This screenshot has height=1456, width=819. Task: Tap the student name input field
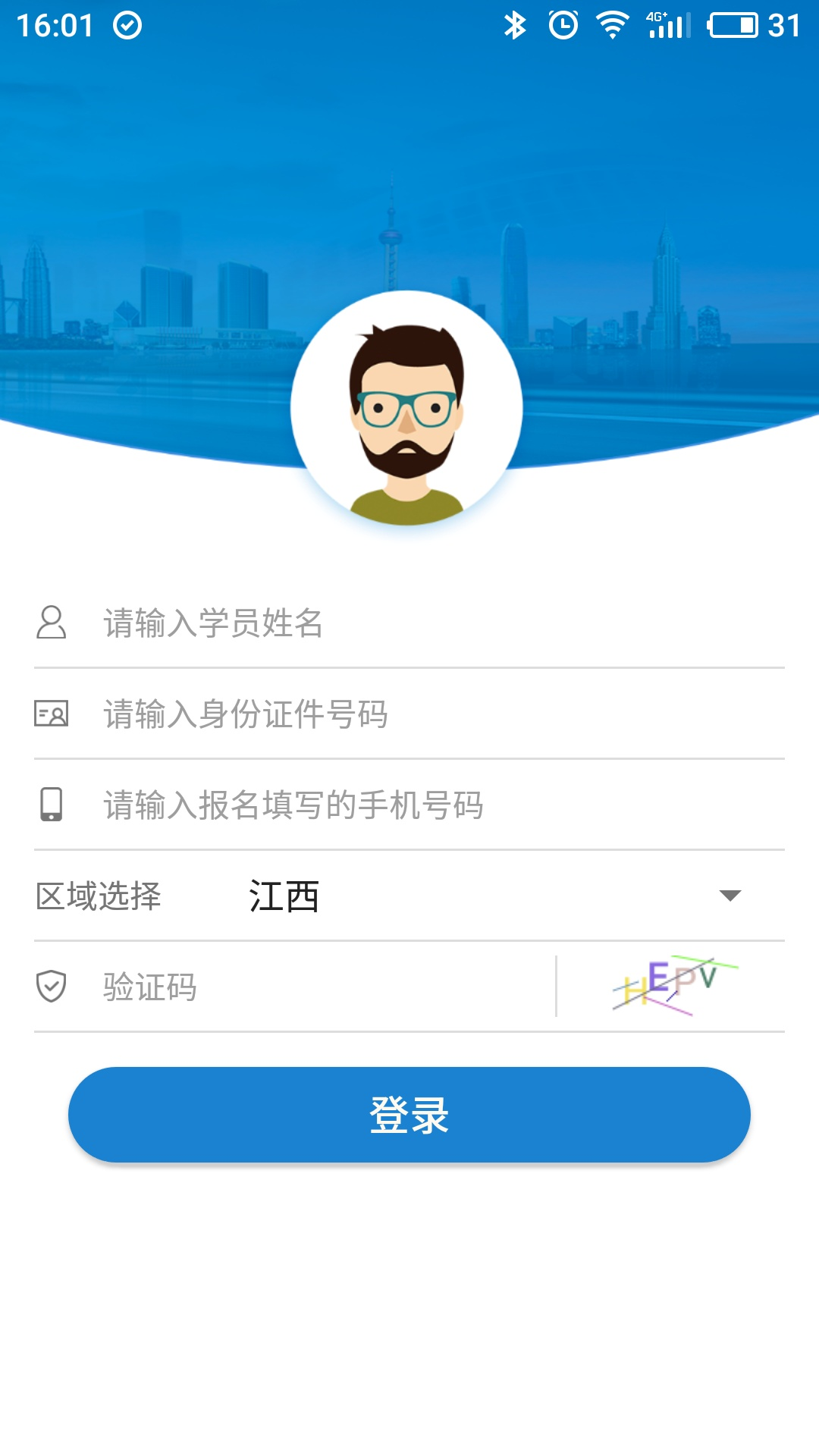click(440, 623)
